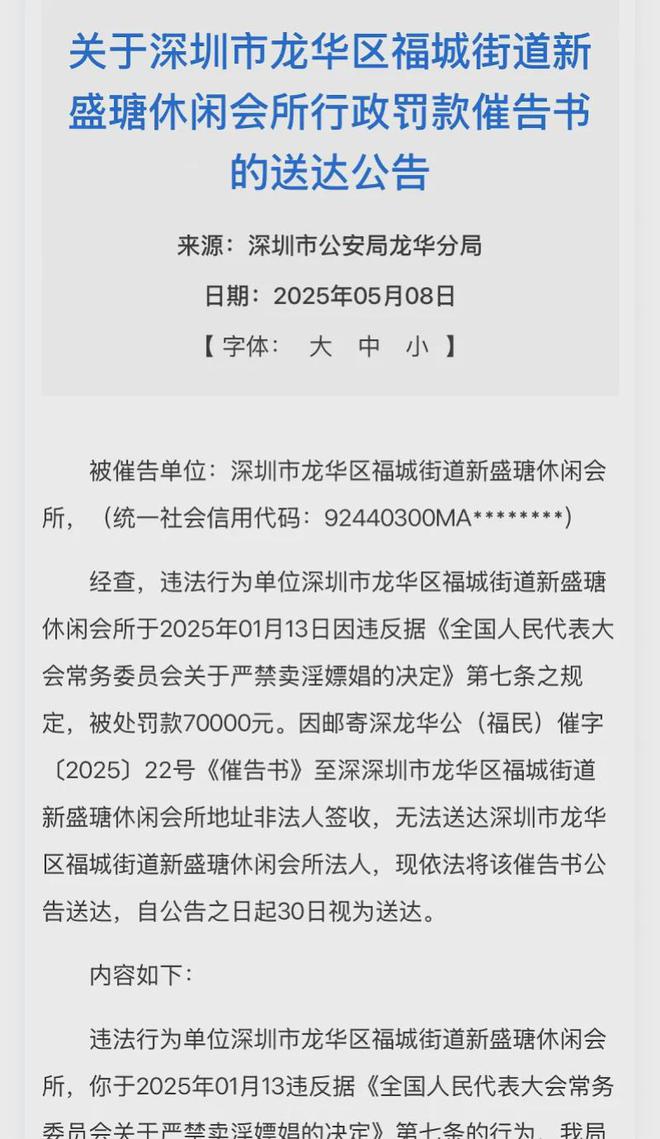Screen dimensions: 660x1139
Task: Set font size to 中 (medium)
Action: 369,346
